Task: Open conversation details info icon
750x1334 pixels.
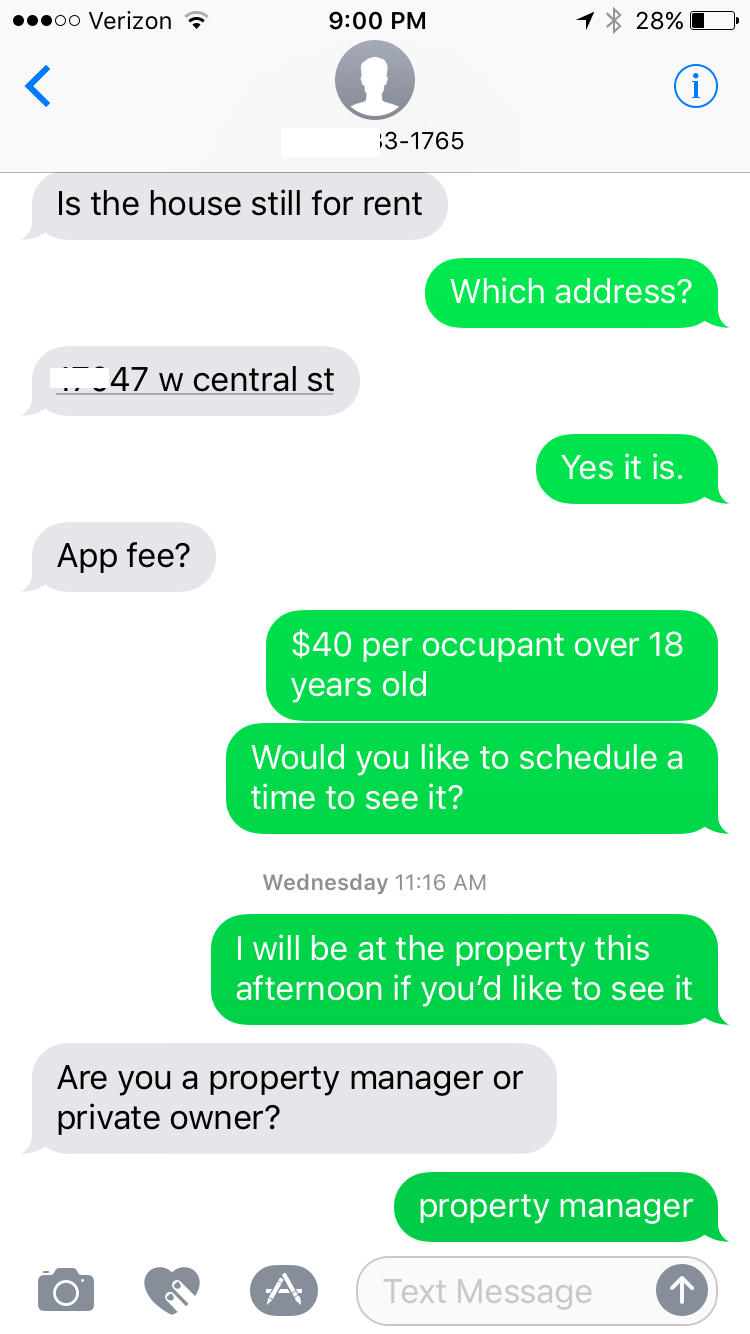Action: tap(695, 87)
